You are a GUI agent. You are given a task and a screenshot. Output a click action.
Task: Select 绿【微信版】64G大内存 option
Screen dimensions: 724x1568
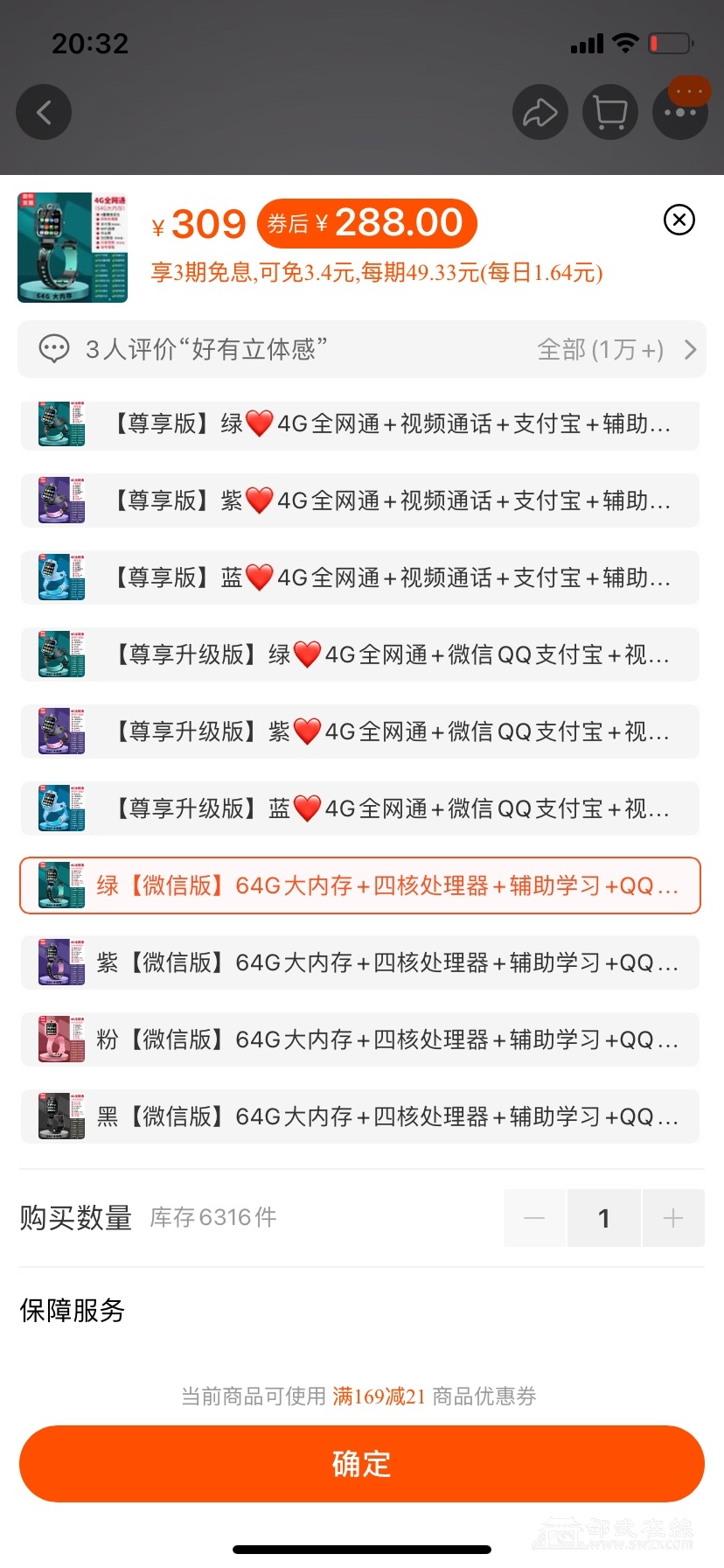[x=360, y=885]
